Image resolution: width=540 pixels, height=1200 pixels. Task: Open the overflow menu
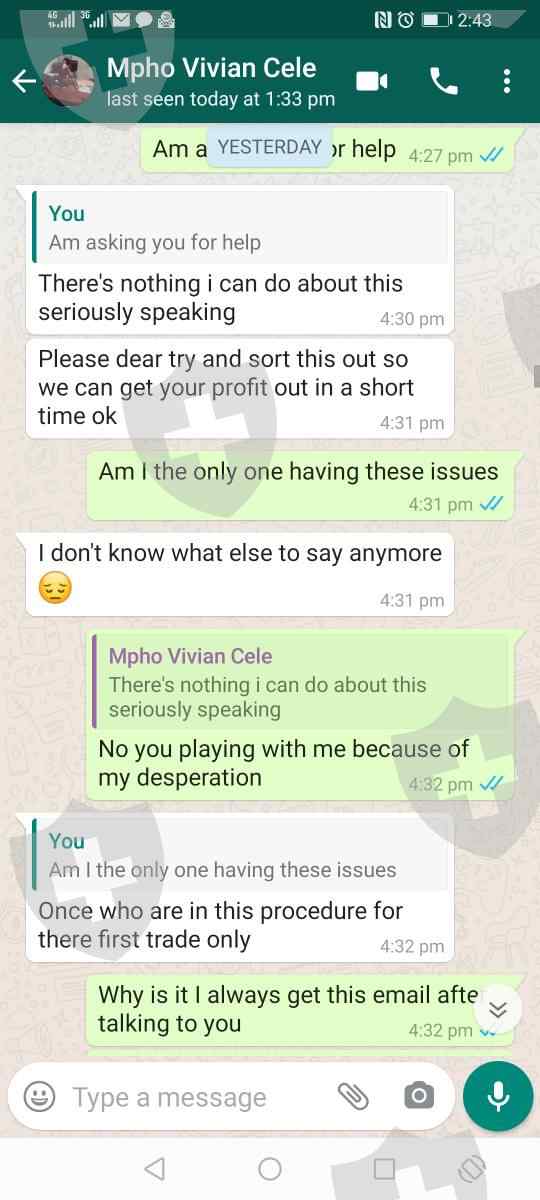(507, 81)
